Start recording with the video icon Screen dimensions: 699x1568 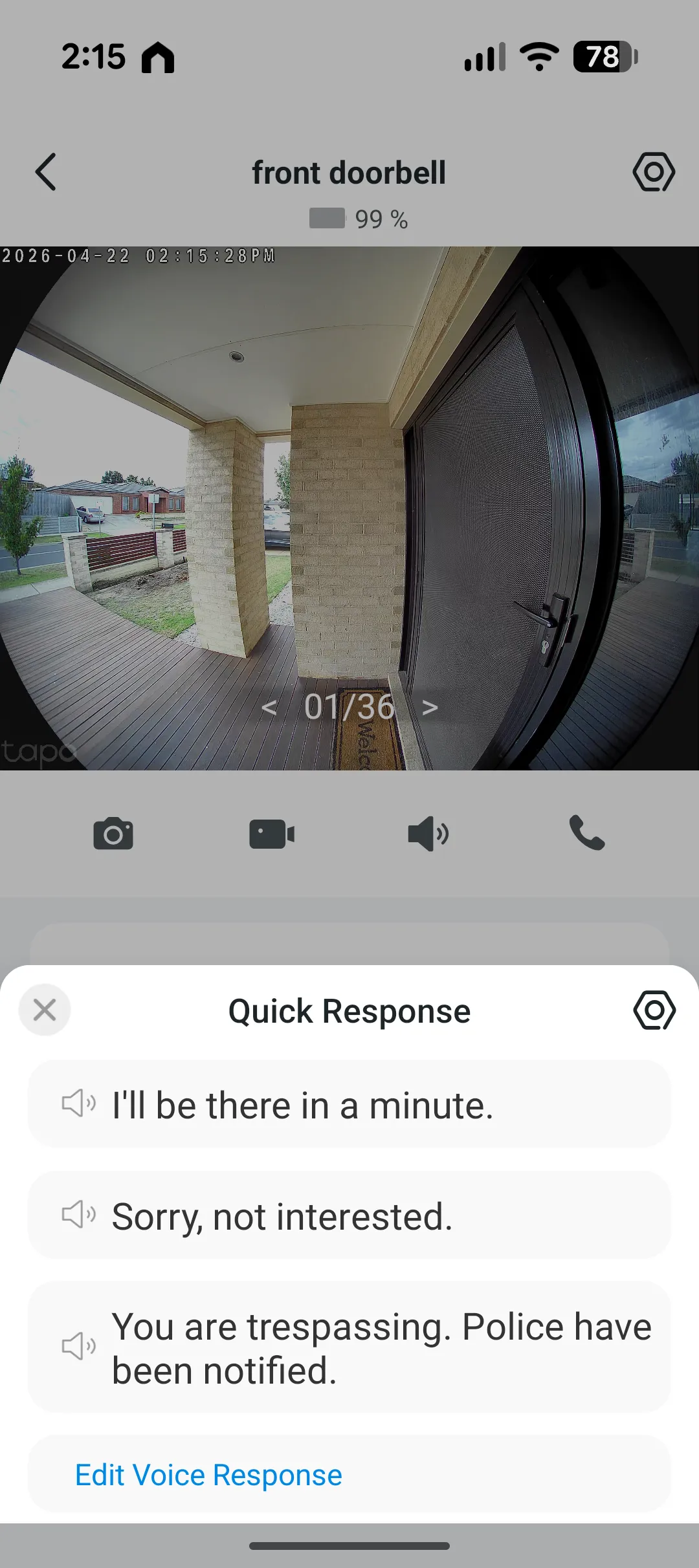click(x=272, y=833)
